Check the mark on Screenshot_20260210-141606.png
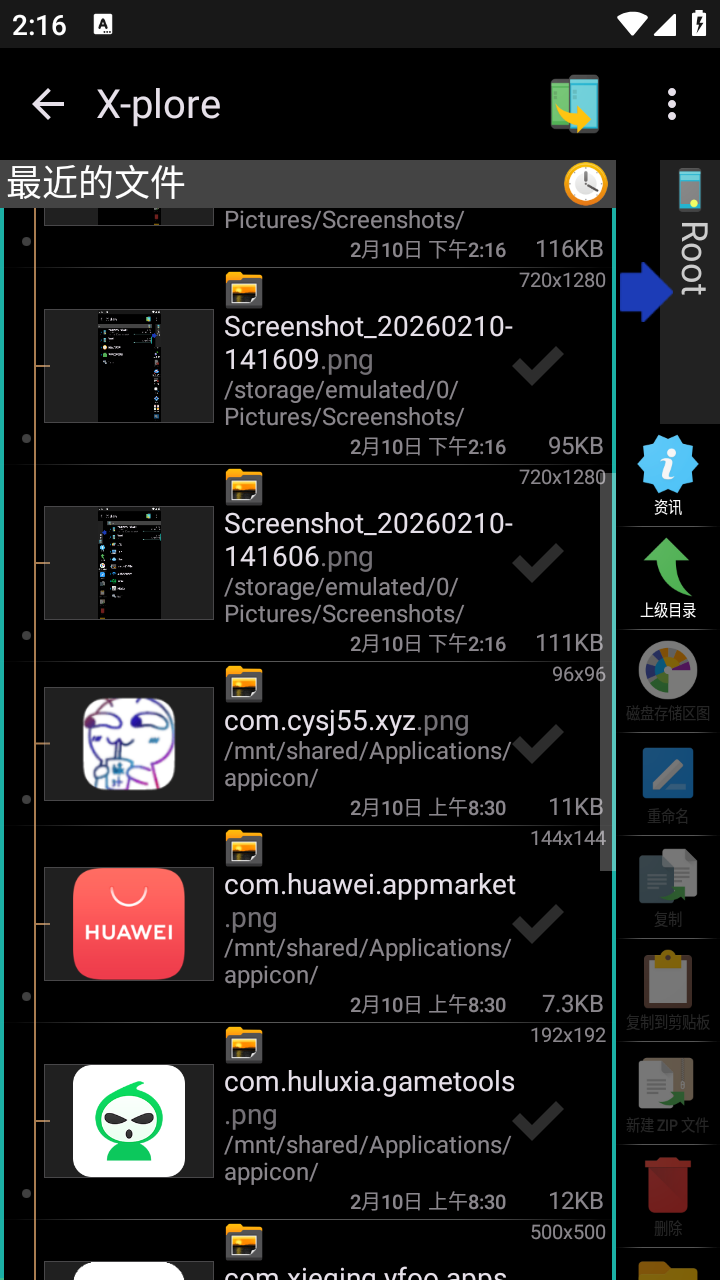Image resolution: width=720 pixels, height=1280 pixels. click(x=538, y=563)
